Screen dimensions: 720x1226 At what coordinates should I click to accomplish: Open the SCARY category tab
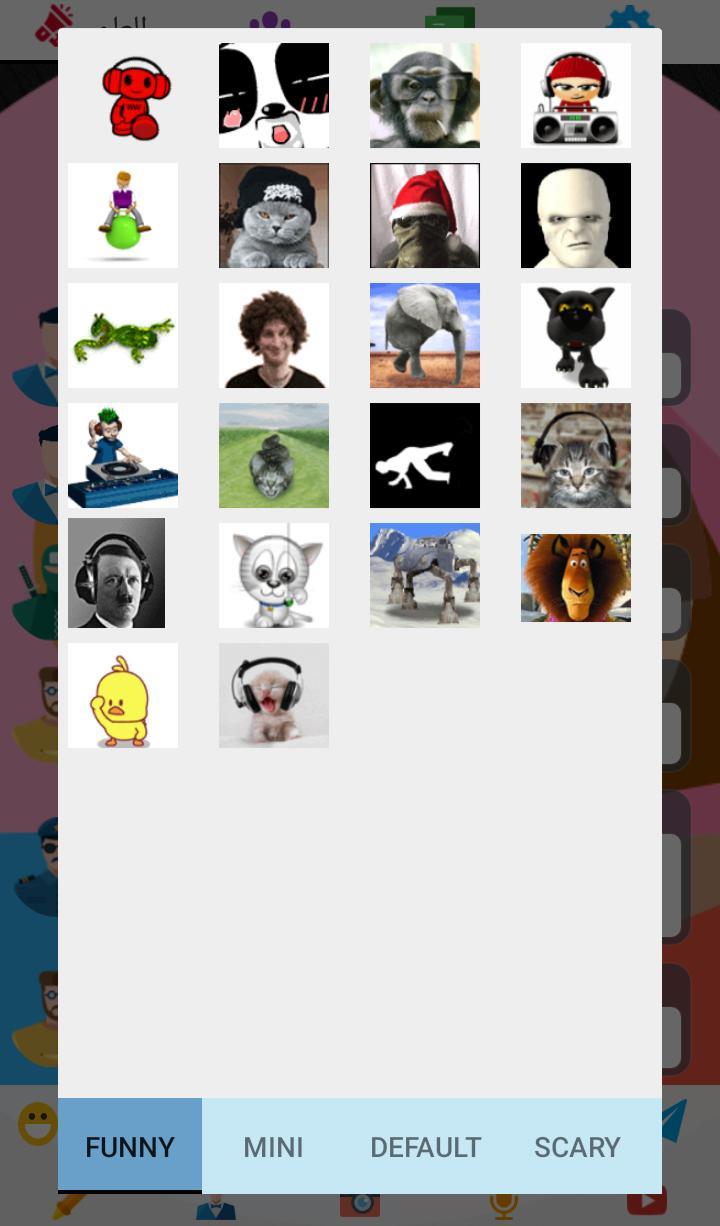(x=577, y=1147)
